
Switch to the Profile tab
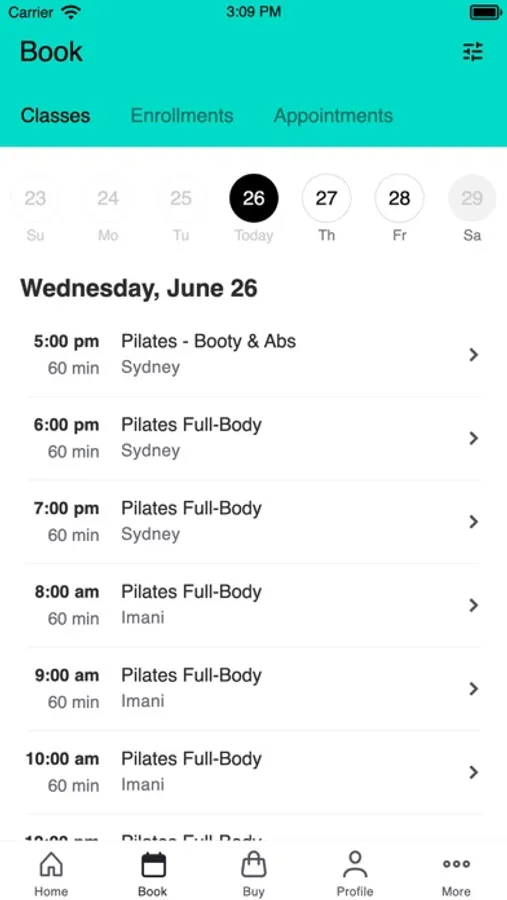coord(355,873)
